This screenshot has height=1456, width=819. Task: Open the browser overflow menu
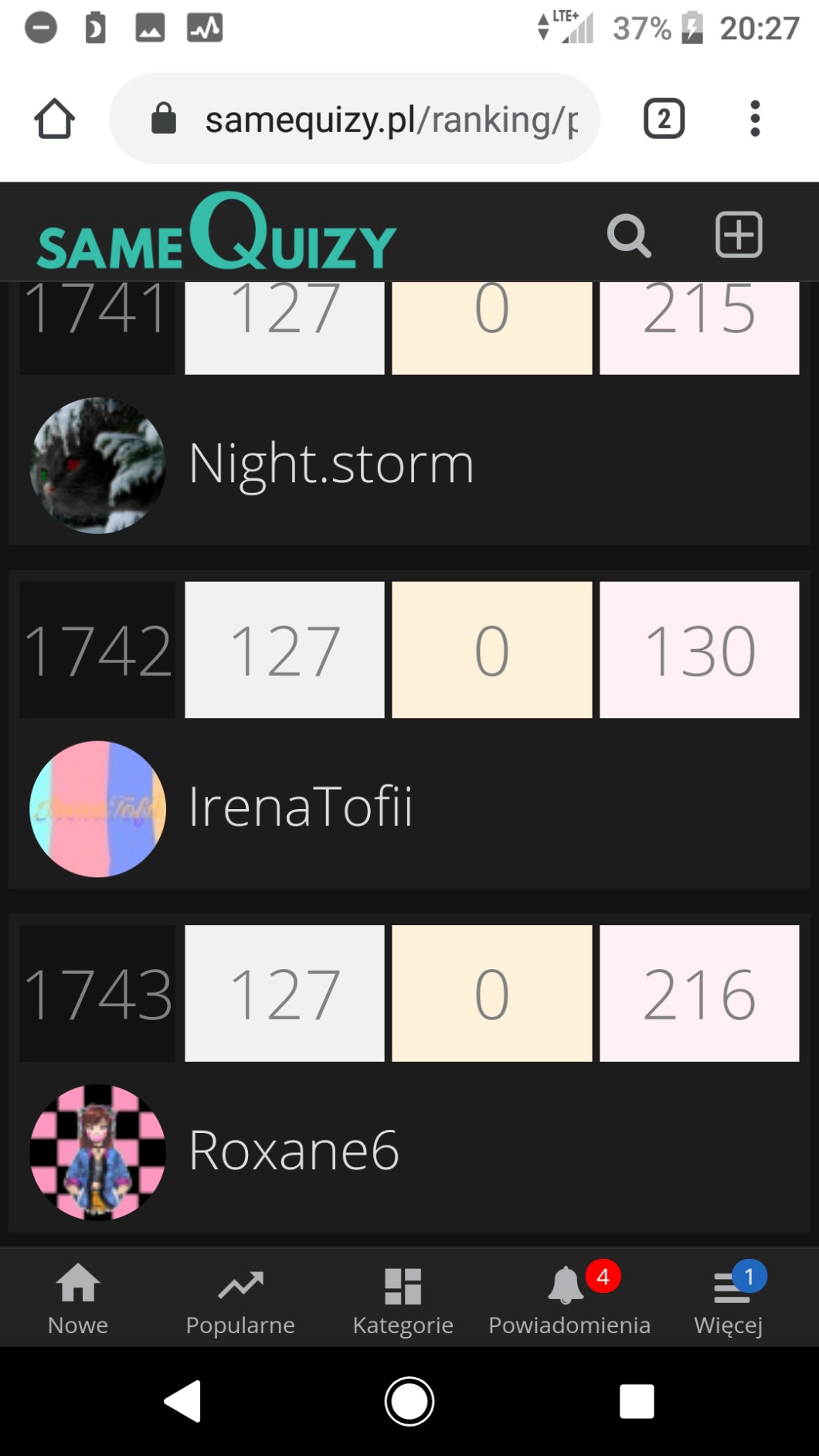point(755,119)
